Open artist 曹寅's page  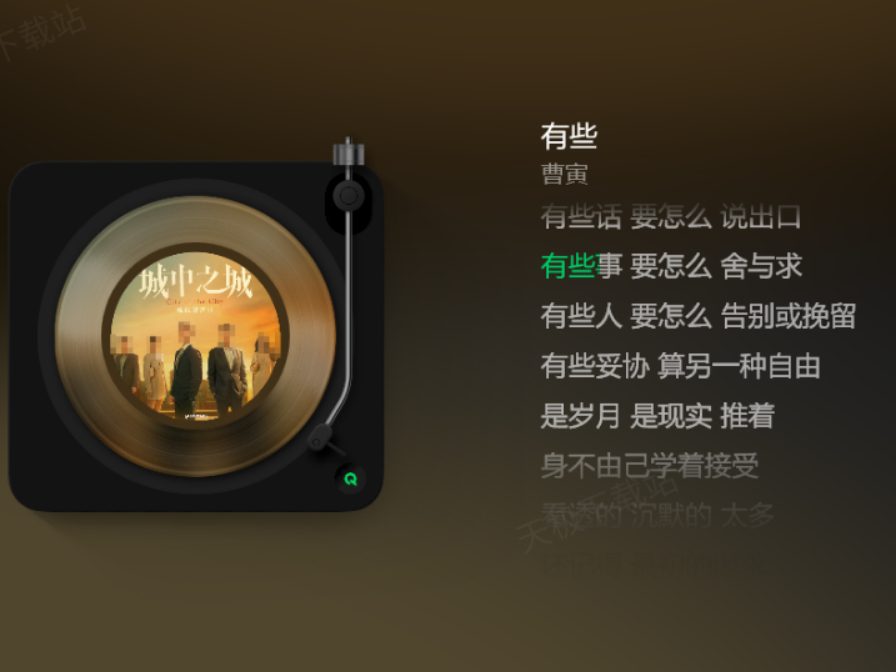tap(564, 174)
